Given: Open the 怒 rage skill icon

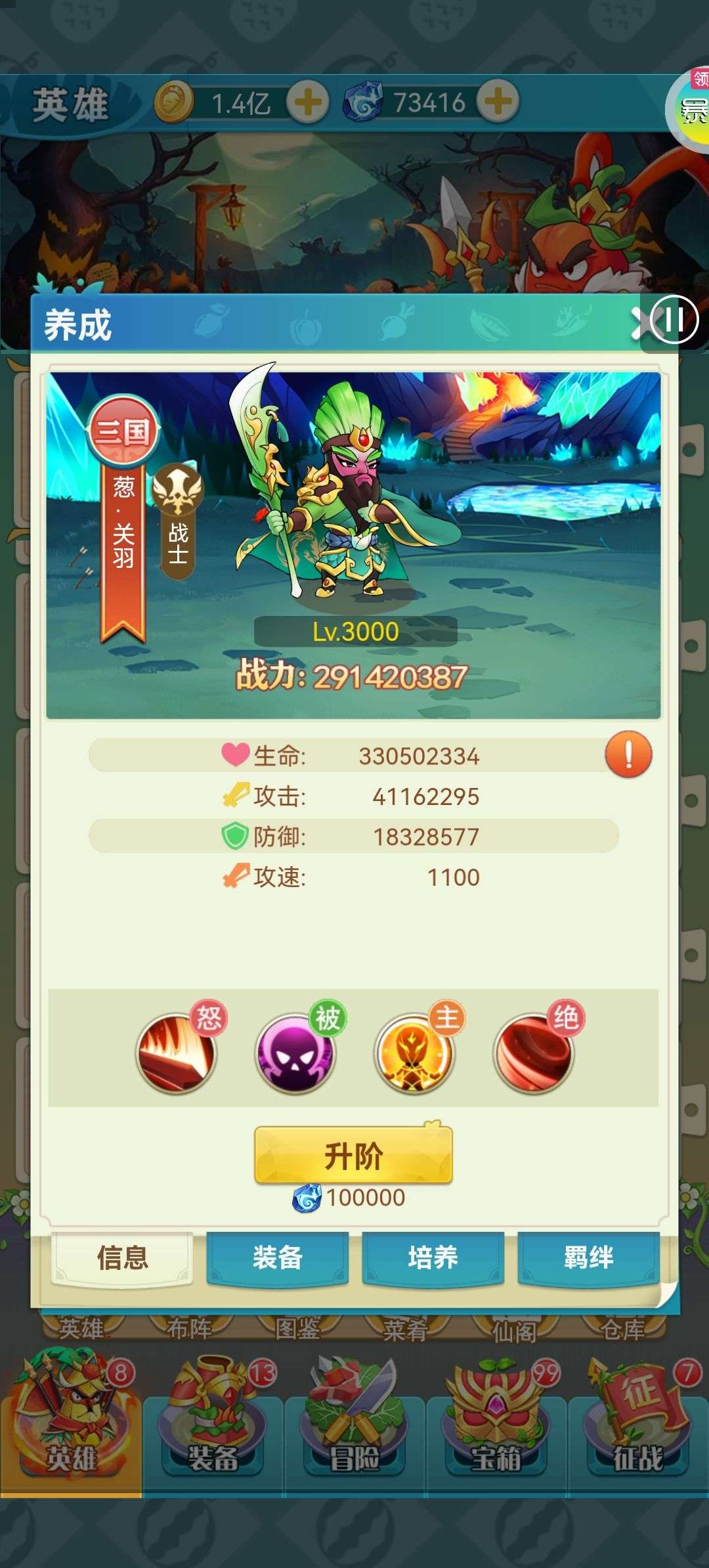Looking at the screenshot, I should 176,1053.
